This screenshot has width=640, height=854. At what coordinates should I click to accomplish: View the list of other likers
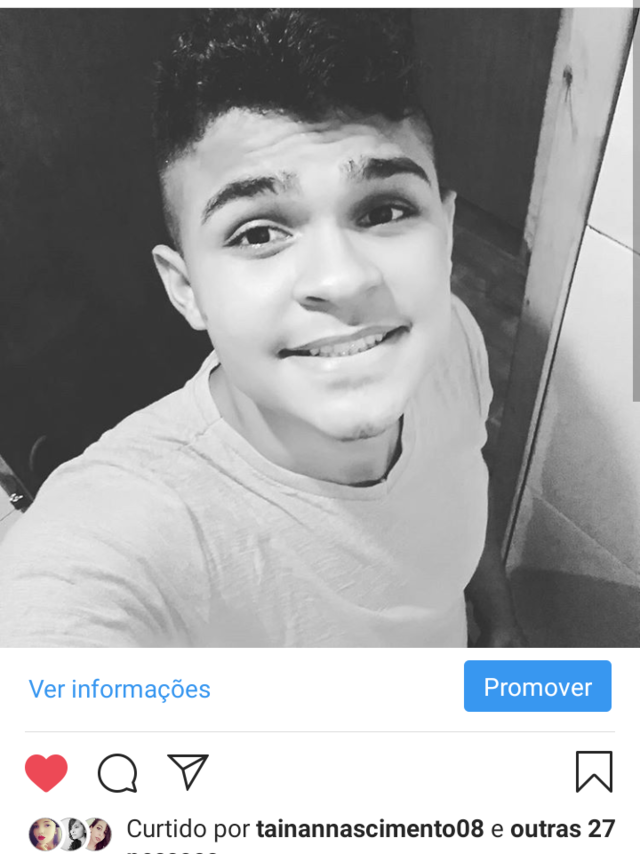click(x=562, y=829)
